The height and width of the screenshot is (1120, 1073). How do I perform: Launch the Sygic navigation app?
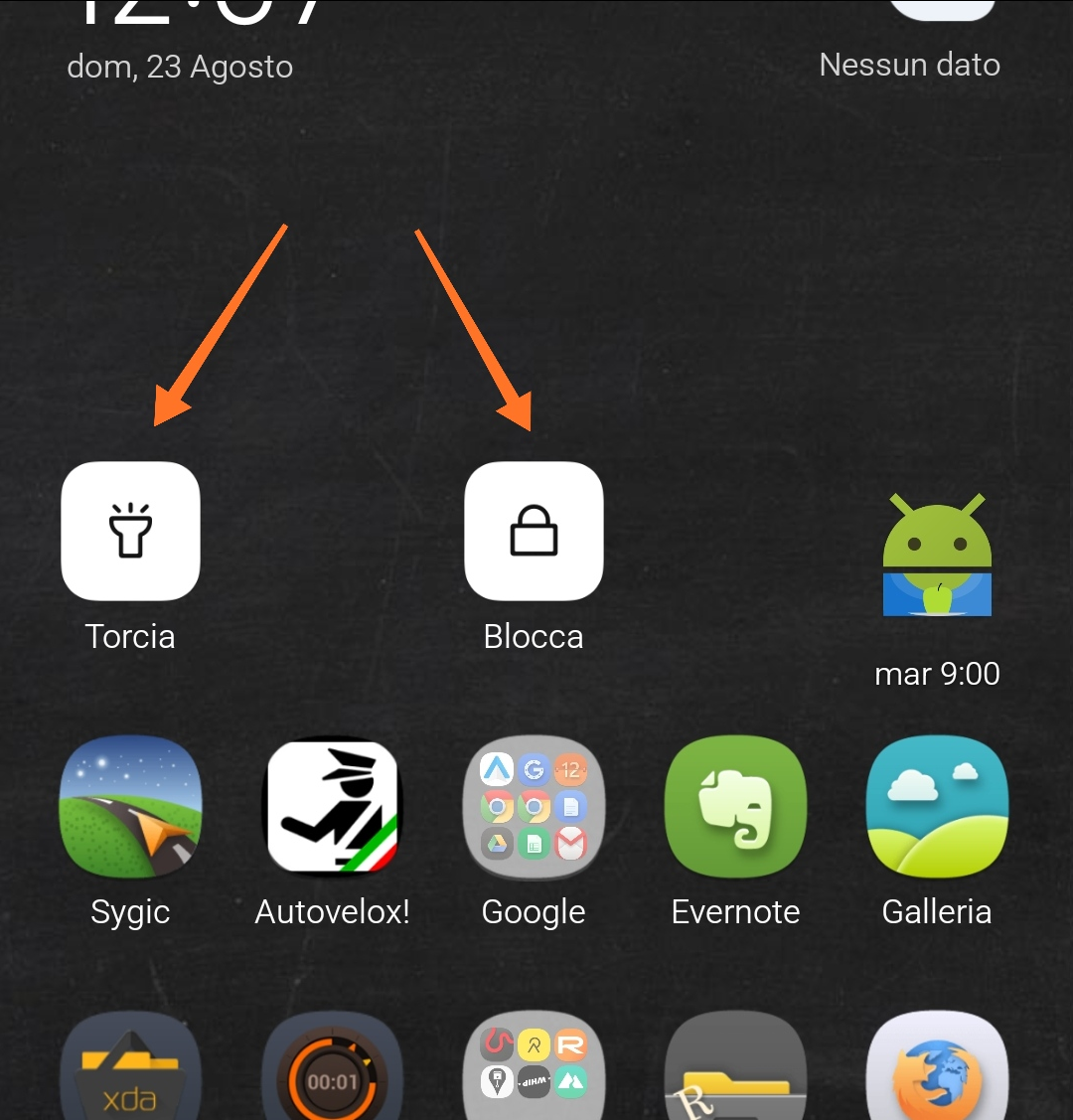tap(130, 807)
